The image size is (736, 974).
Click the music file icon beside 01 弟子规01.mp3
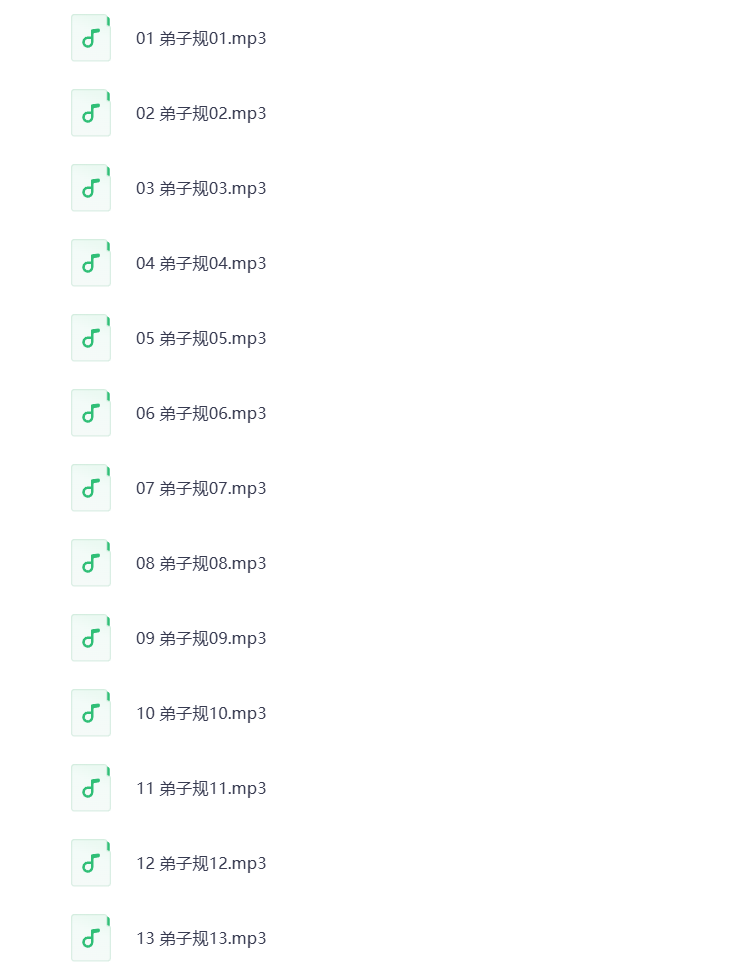[x=91, y=38]
